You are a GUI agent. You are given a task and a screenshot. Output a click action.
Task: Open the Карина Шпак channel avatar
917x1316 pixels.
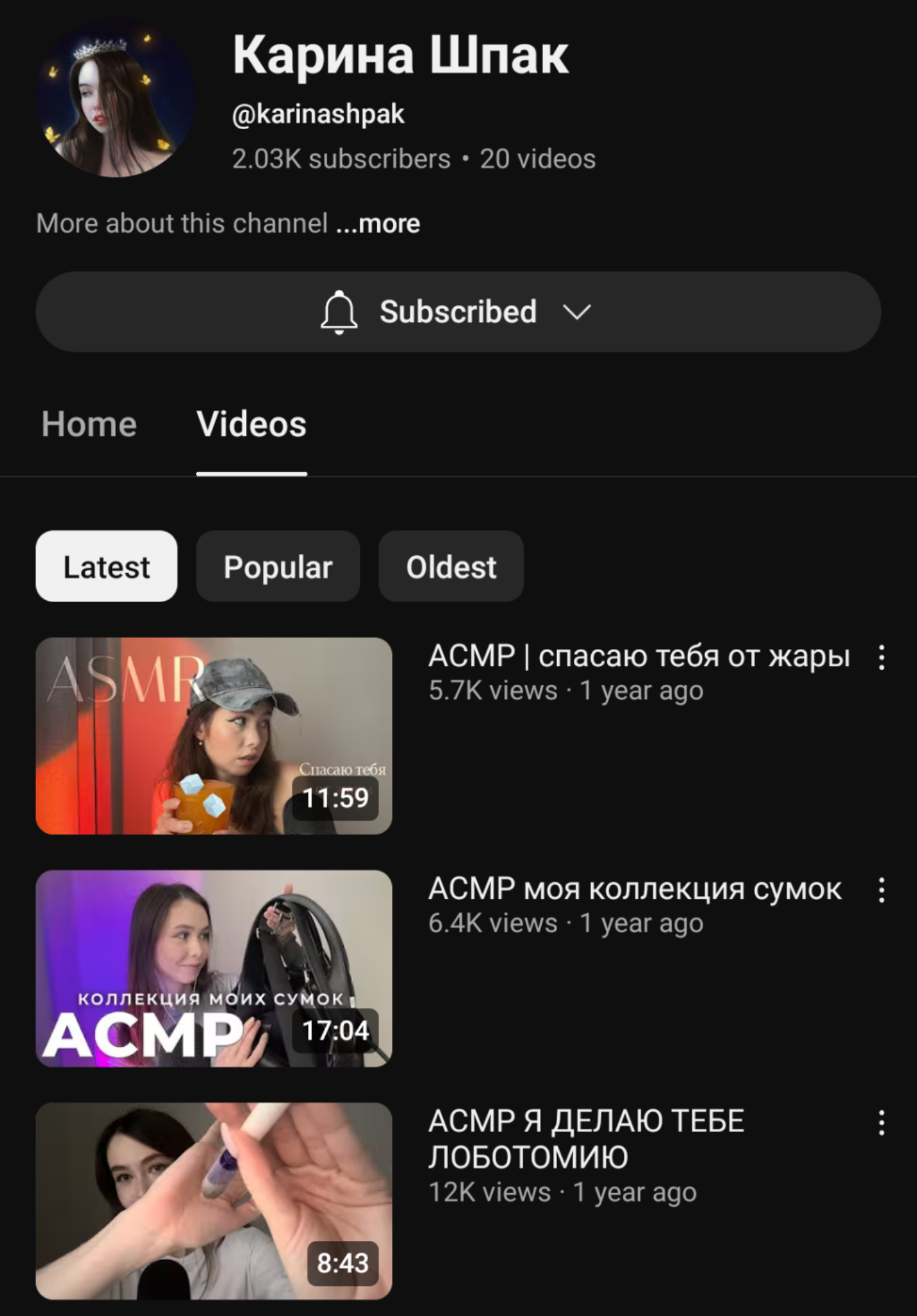pyautogui.click(x=116, y=100)
